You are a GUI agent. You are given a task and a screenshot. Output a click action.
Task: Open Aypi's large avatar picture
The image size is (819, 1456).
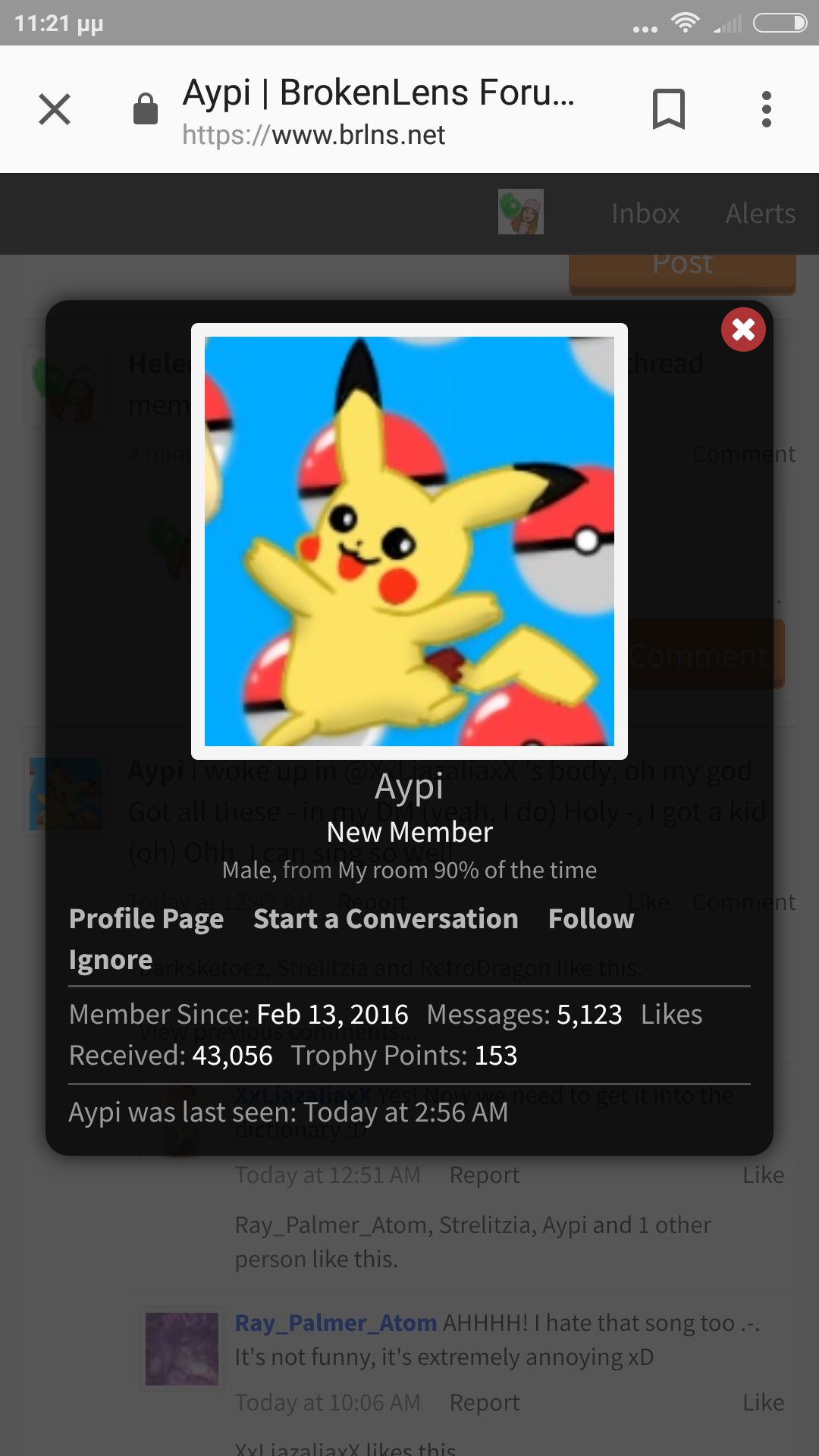pyautogui.click(x=409, y=541)
